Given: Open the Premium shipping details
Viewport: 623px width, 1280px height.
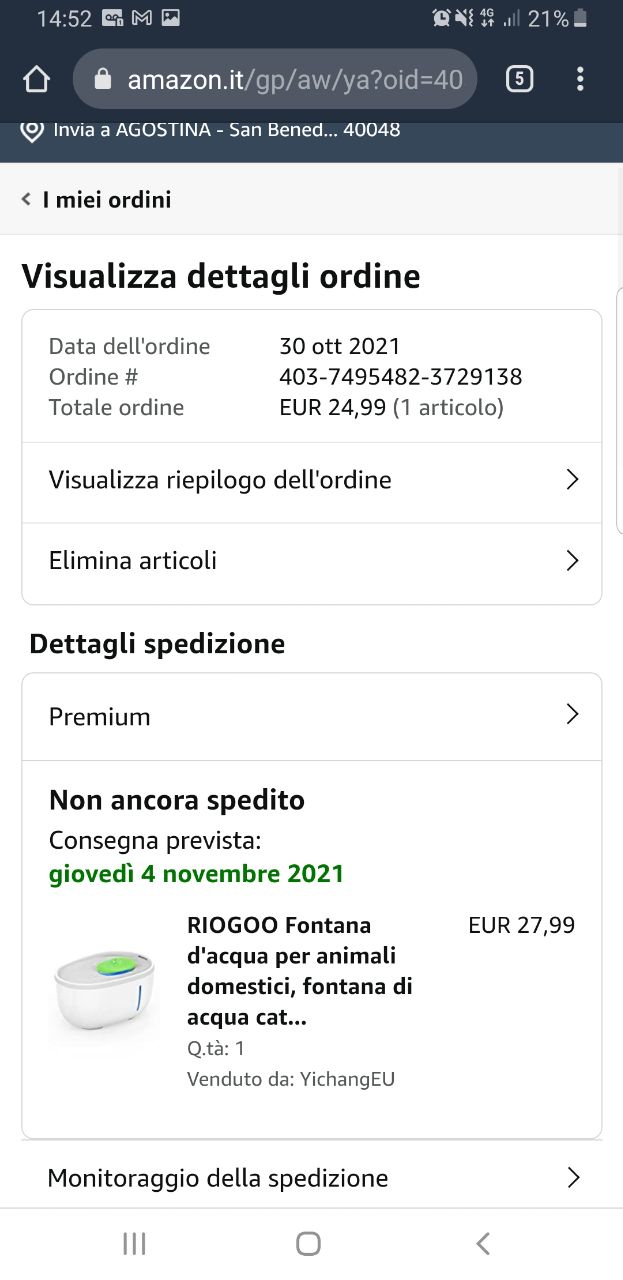Looking at the screenshot, I should point(312,716).
